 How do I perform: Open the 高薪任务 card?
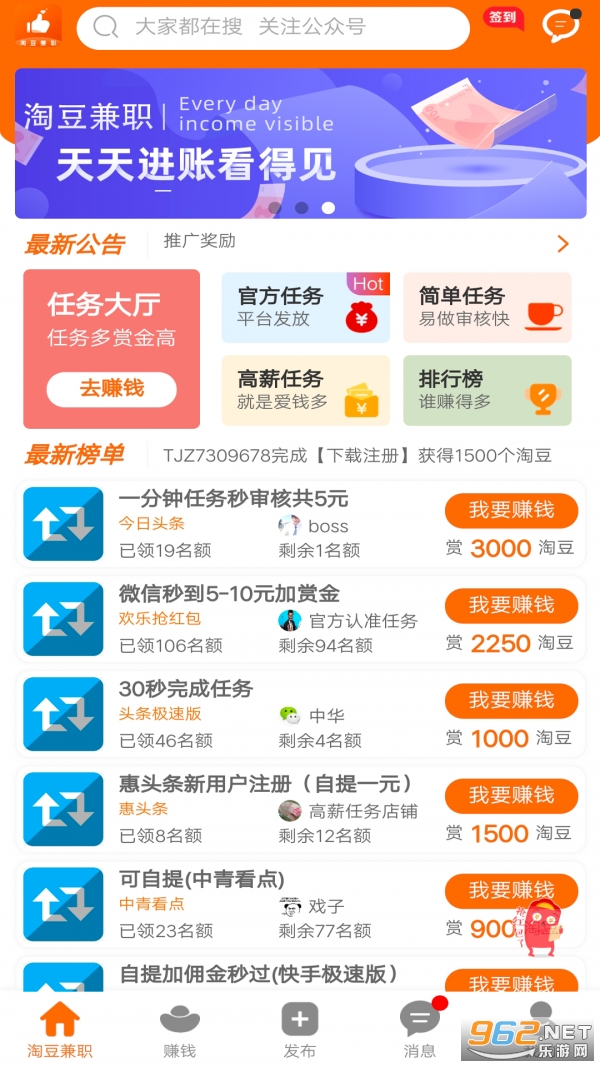[305, 391]
